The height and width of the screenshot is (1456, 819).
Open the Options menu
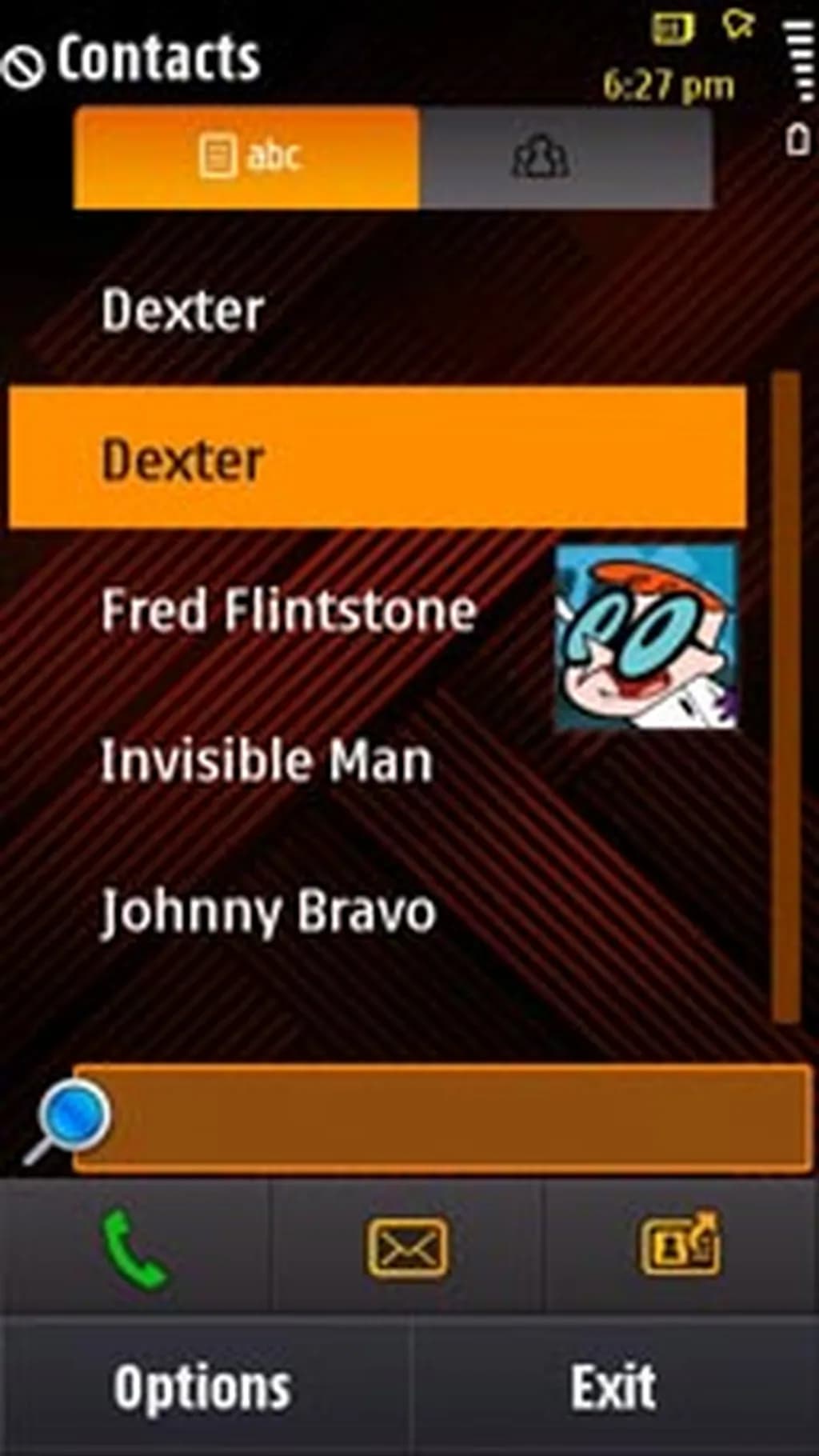tap(202, 1388)
